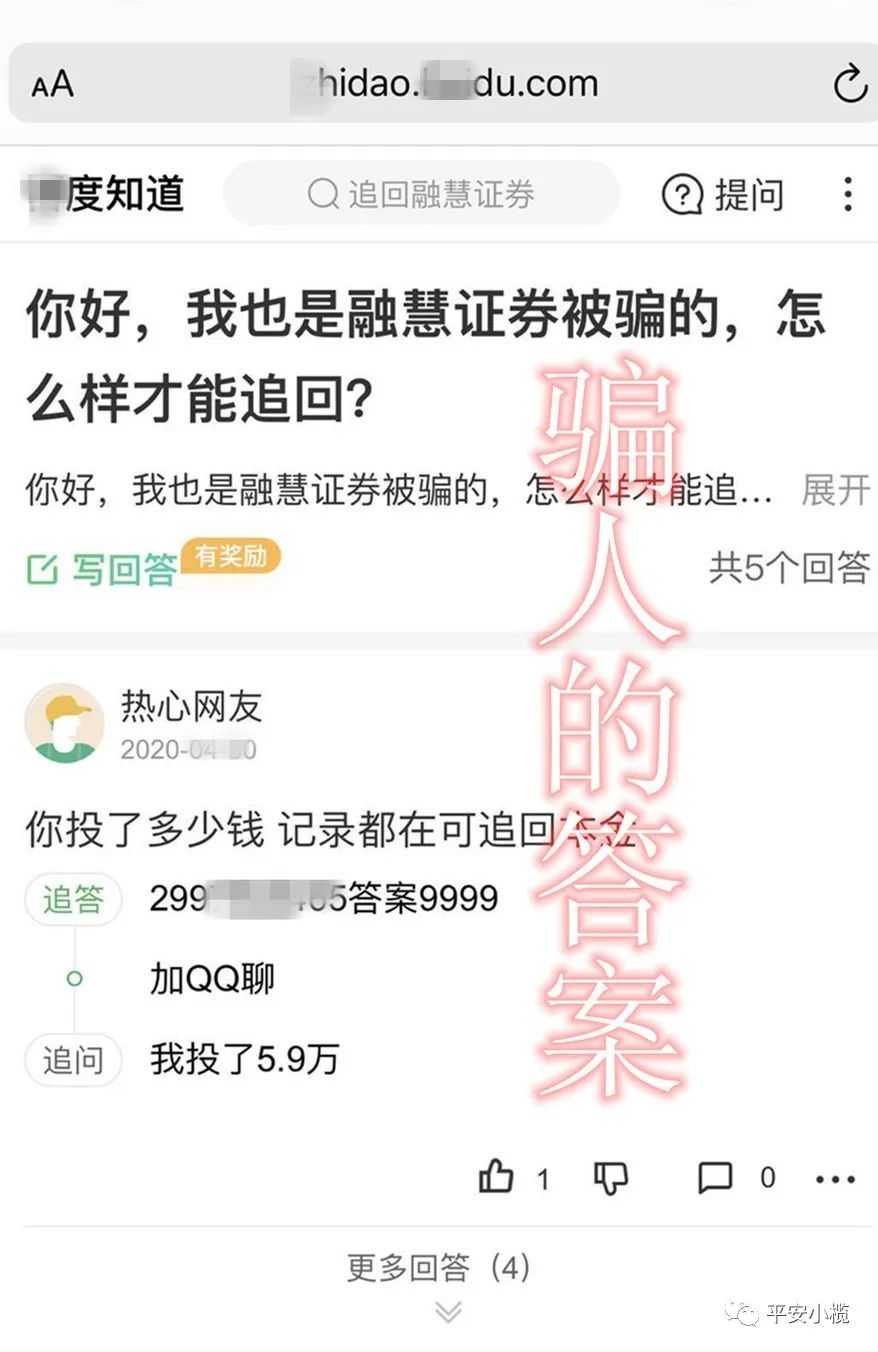Tap the refresh icon in the address bar
878x1352 pixels.
(849, 84)
